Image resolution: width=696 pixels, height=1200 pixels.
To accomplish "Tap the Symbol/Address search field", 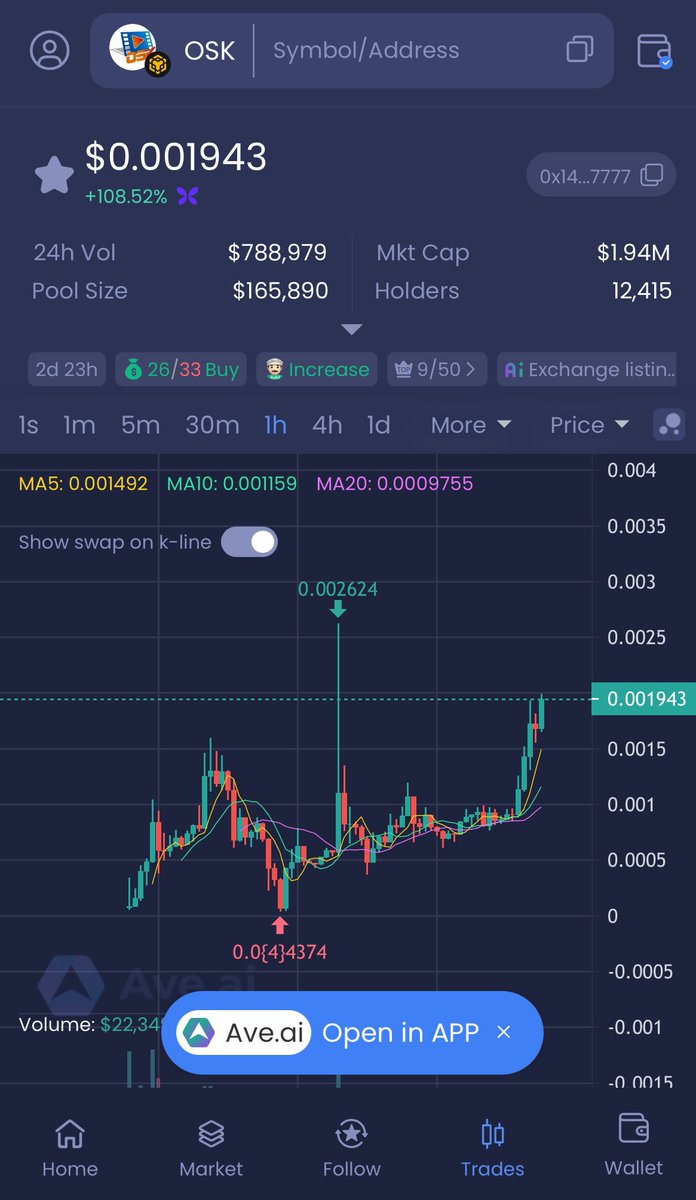I will pyautogui.click(x=400, y=50).
